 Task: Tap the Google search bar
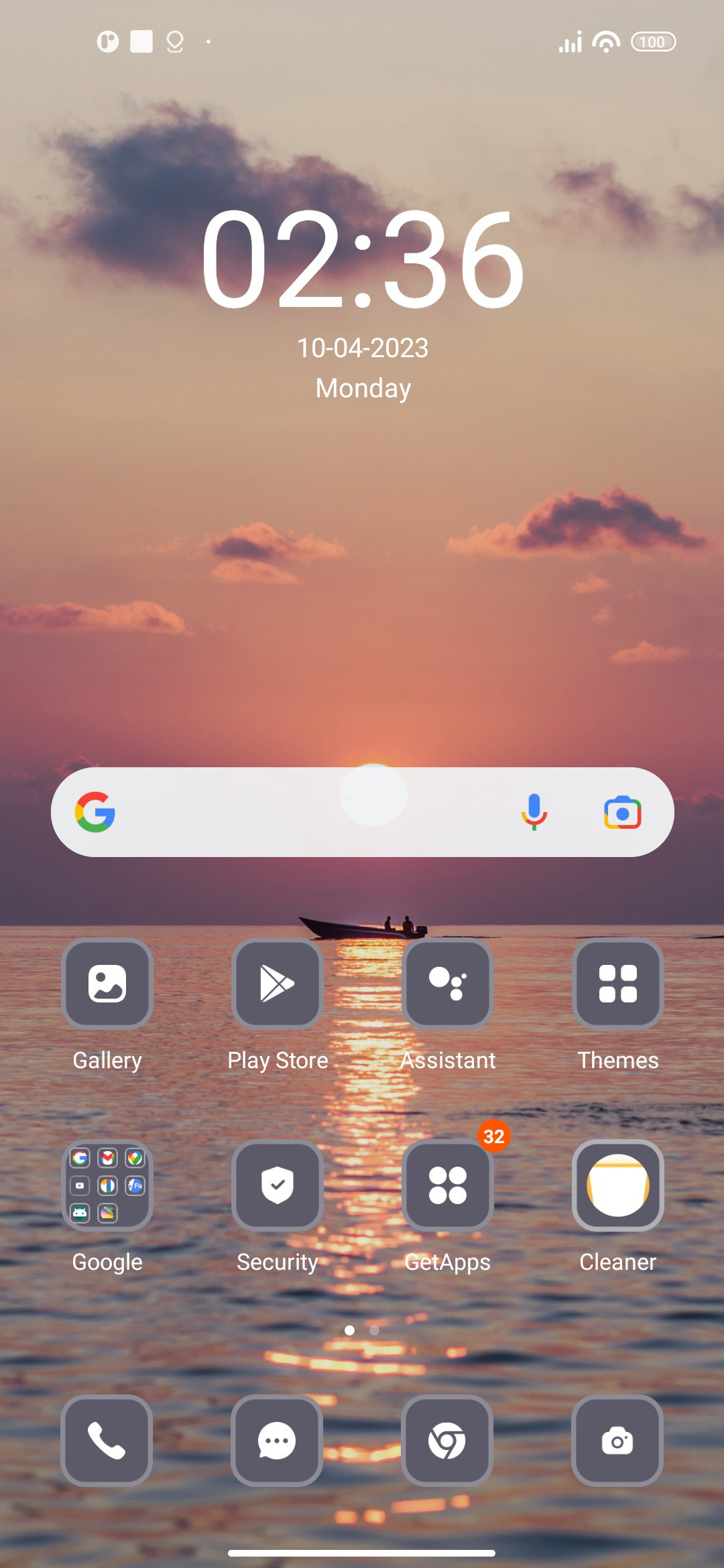coord(362,811)
